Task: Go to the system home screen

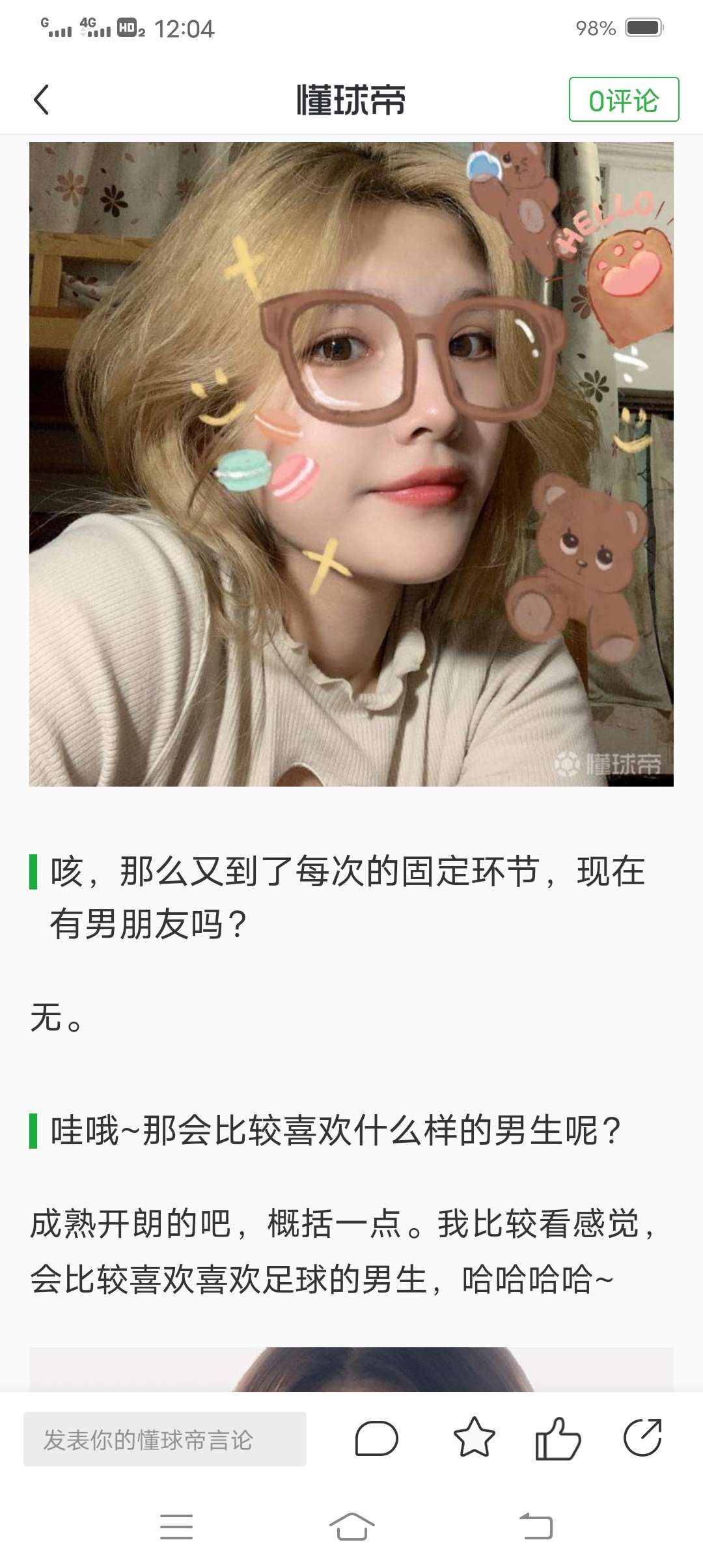Action: (x=351, y=1526)
